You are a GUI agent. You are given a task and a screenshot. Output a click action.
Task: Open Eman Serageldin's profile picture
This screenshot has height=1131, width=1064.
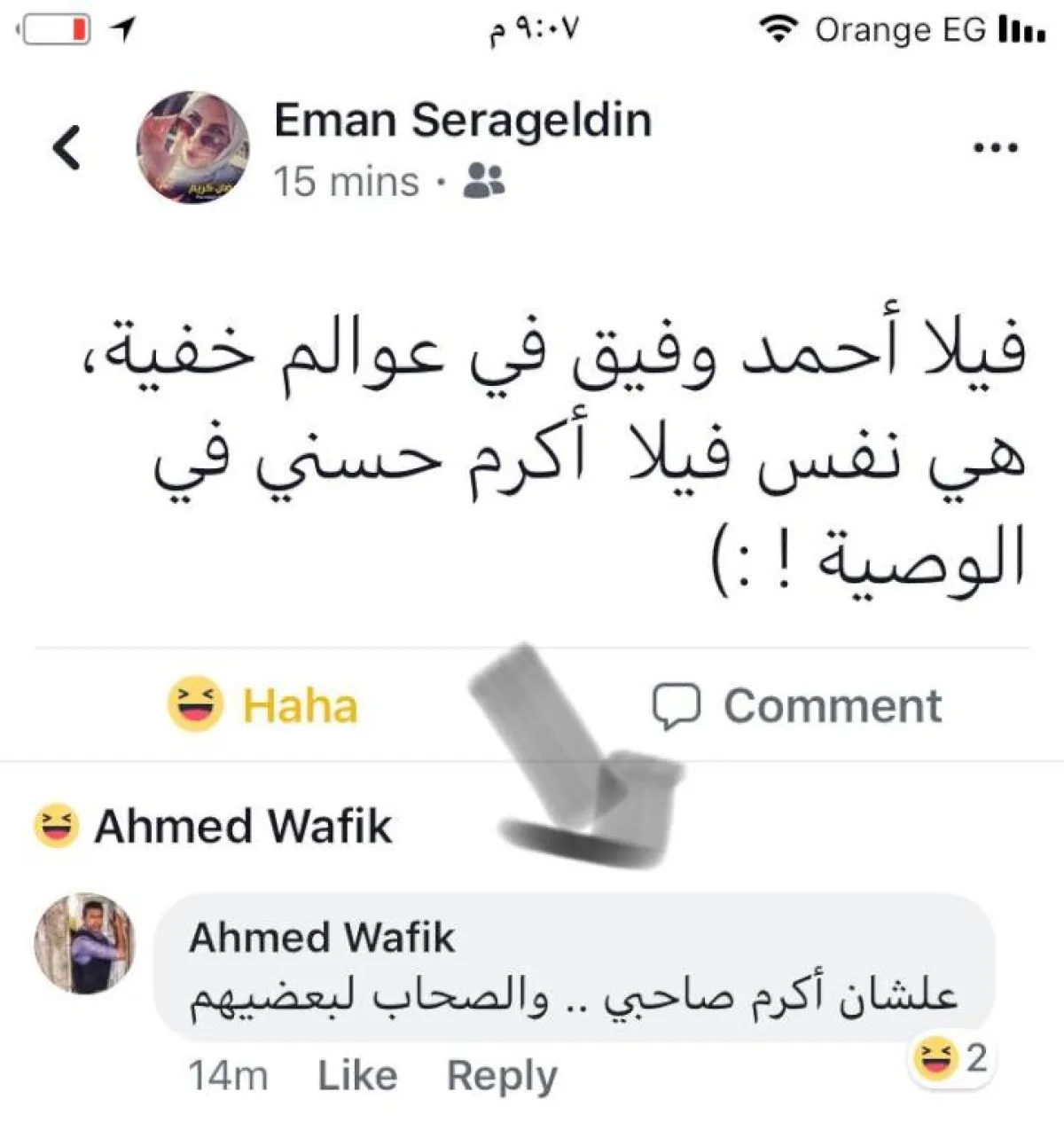(x=192, y=148)
